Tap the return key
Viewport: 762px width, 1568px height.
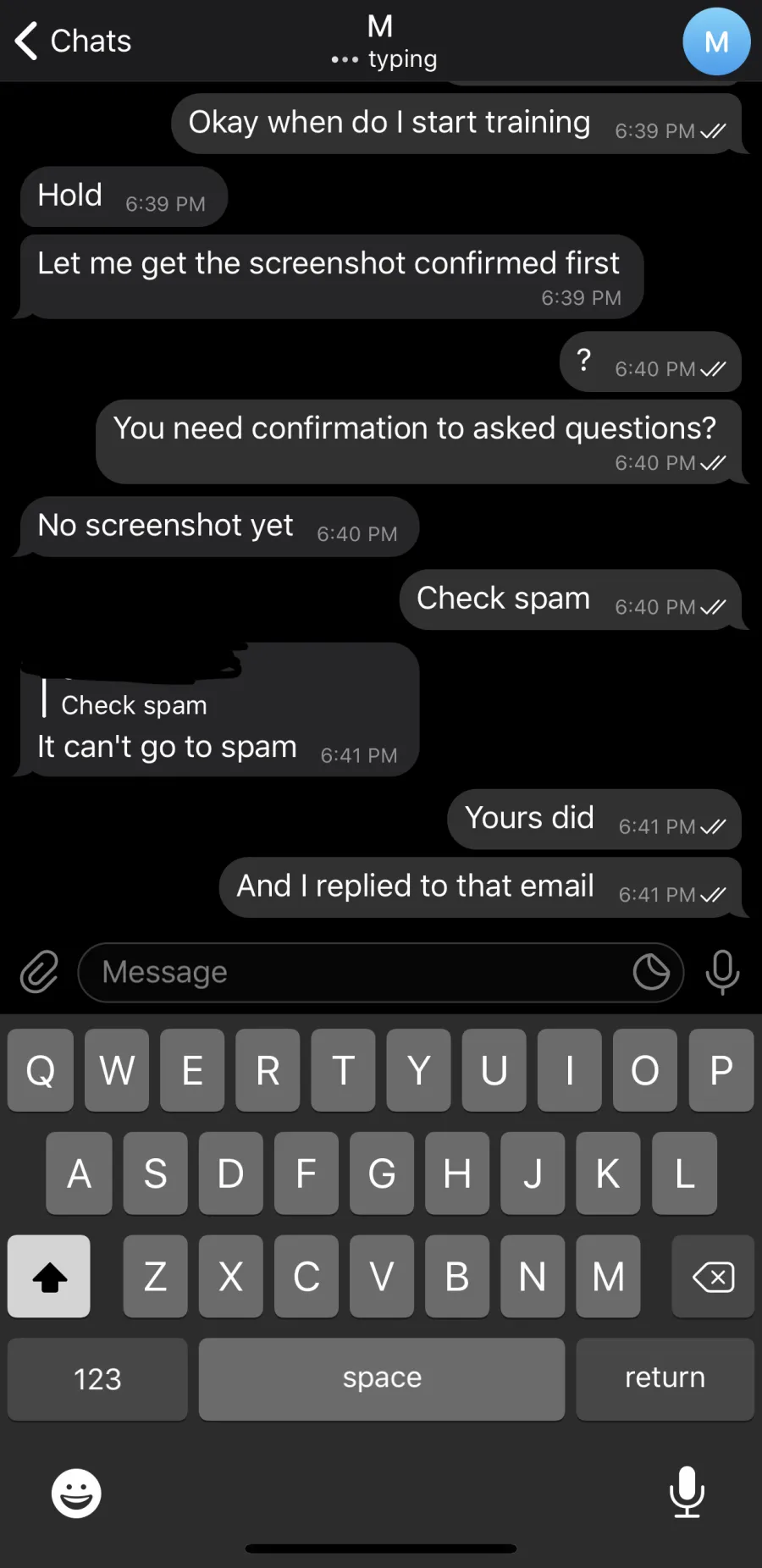click(665, 1378)
